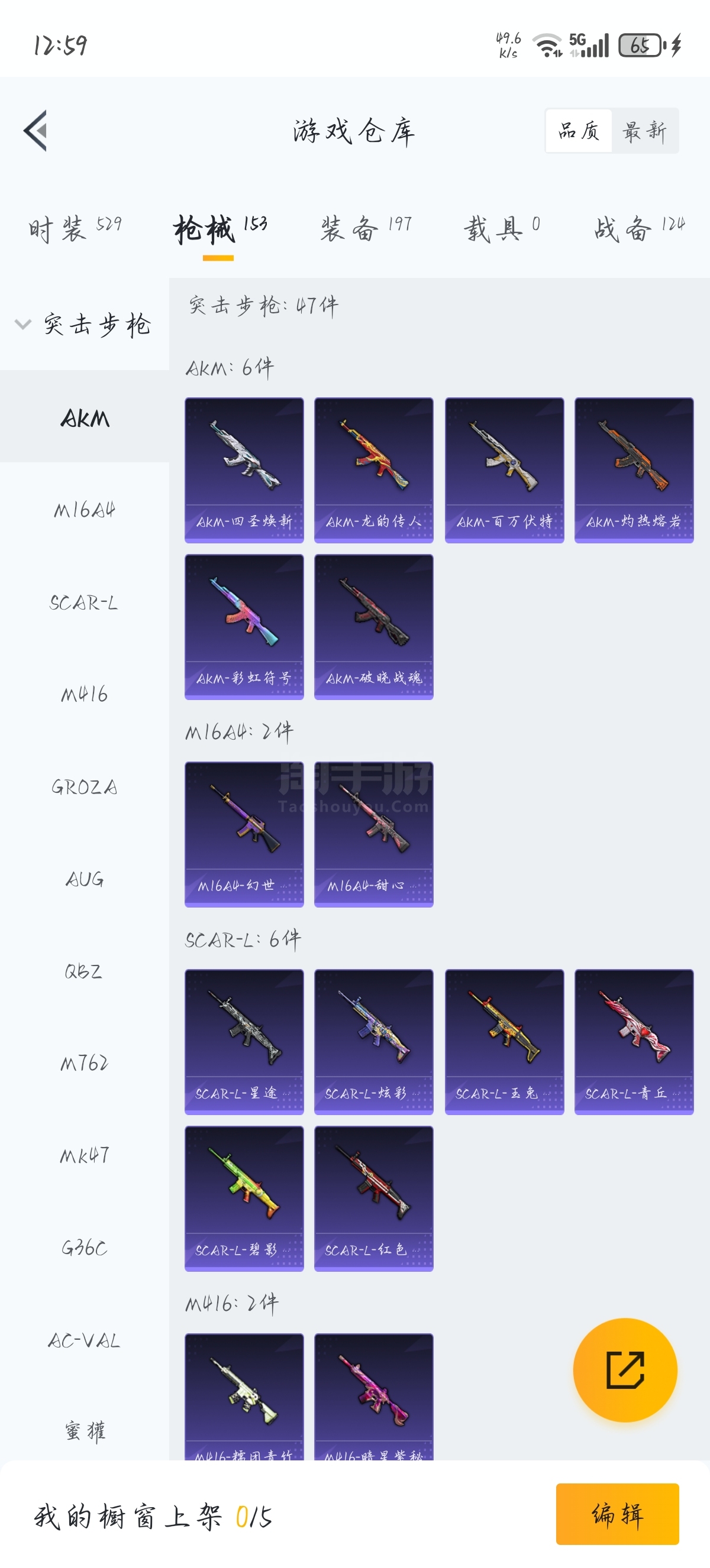Open the 战备 tab
Viewport: 710px width, 1568px height.
point(638,229)
